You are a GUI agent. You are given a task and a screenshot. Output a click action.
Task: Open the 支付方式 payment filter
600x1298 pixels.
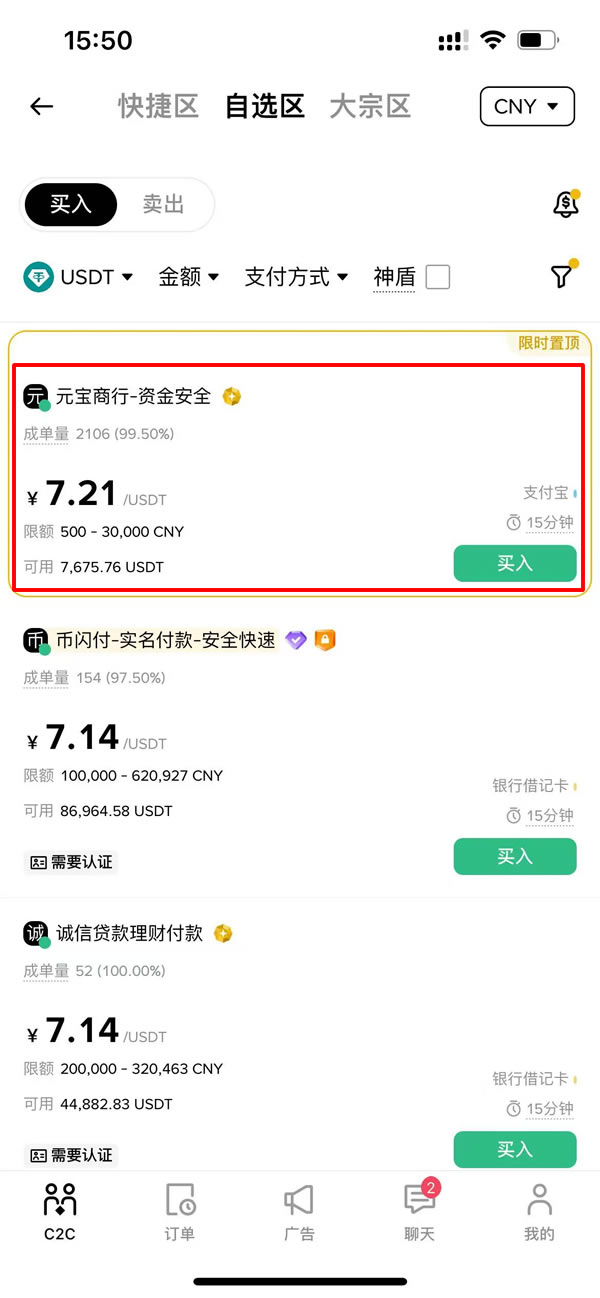[296, 277]
